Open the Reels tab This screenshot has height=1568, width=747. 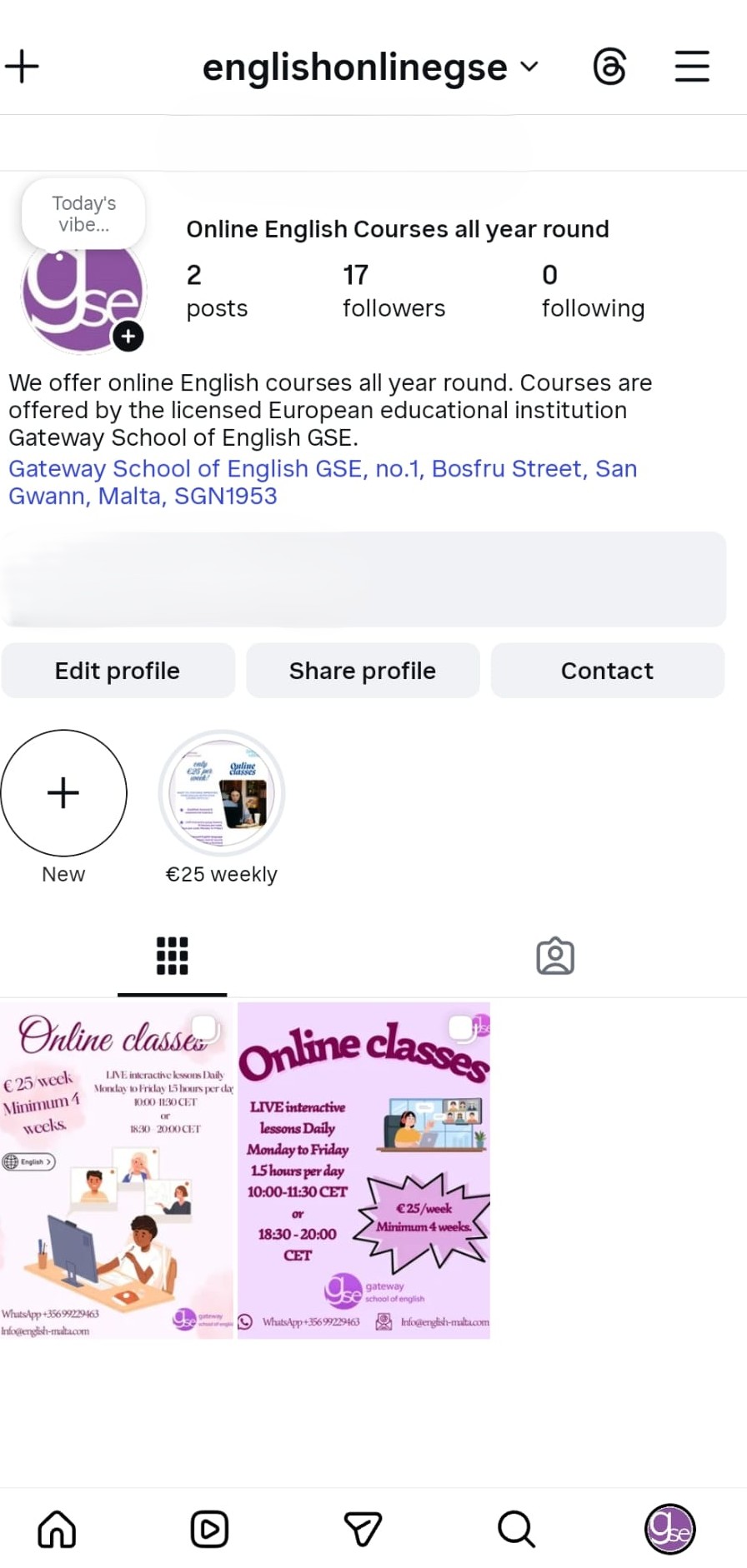point(209,1529)
